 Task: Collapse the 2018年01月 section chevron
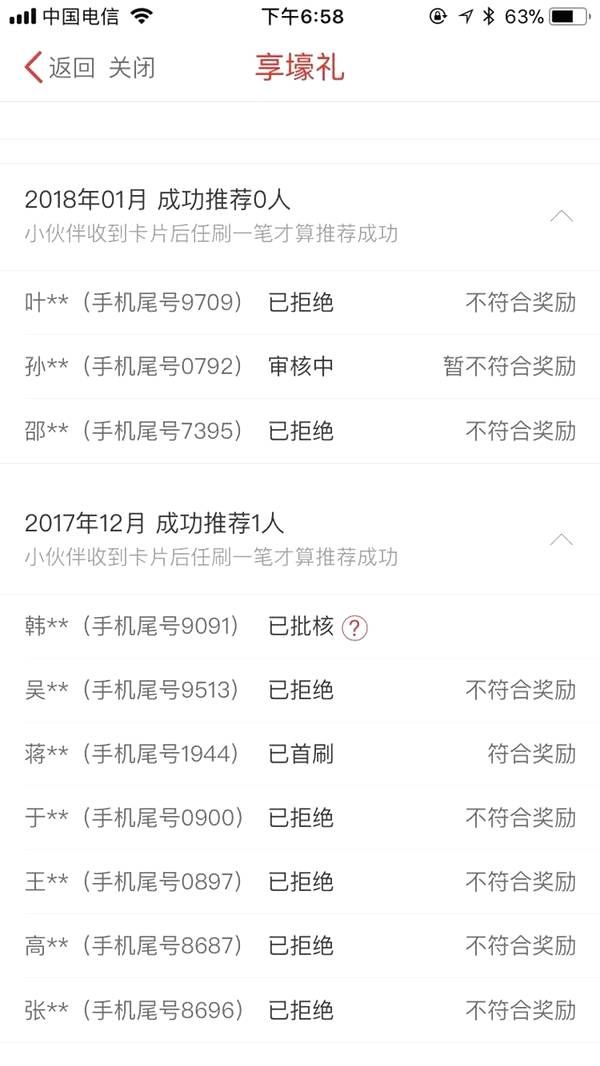pyautogui.click(x=561, y=217)
